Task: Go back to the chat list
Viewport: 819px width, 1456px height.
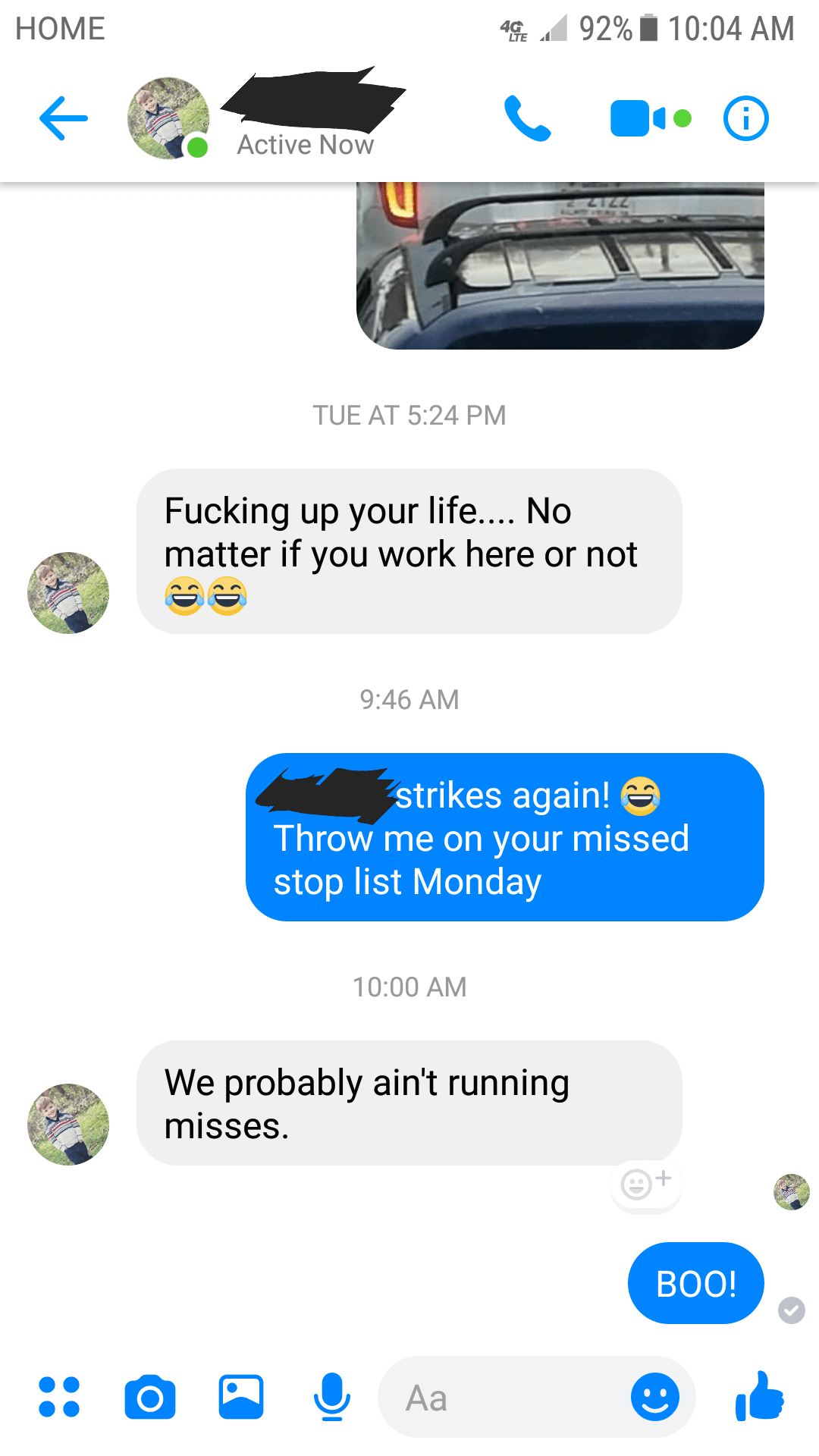Action: click(64, 118)
